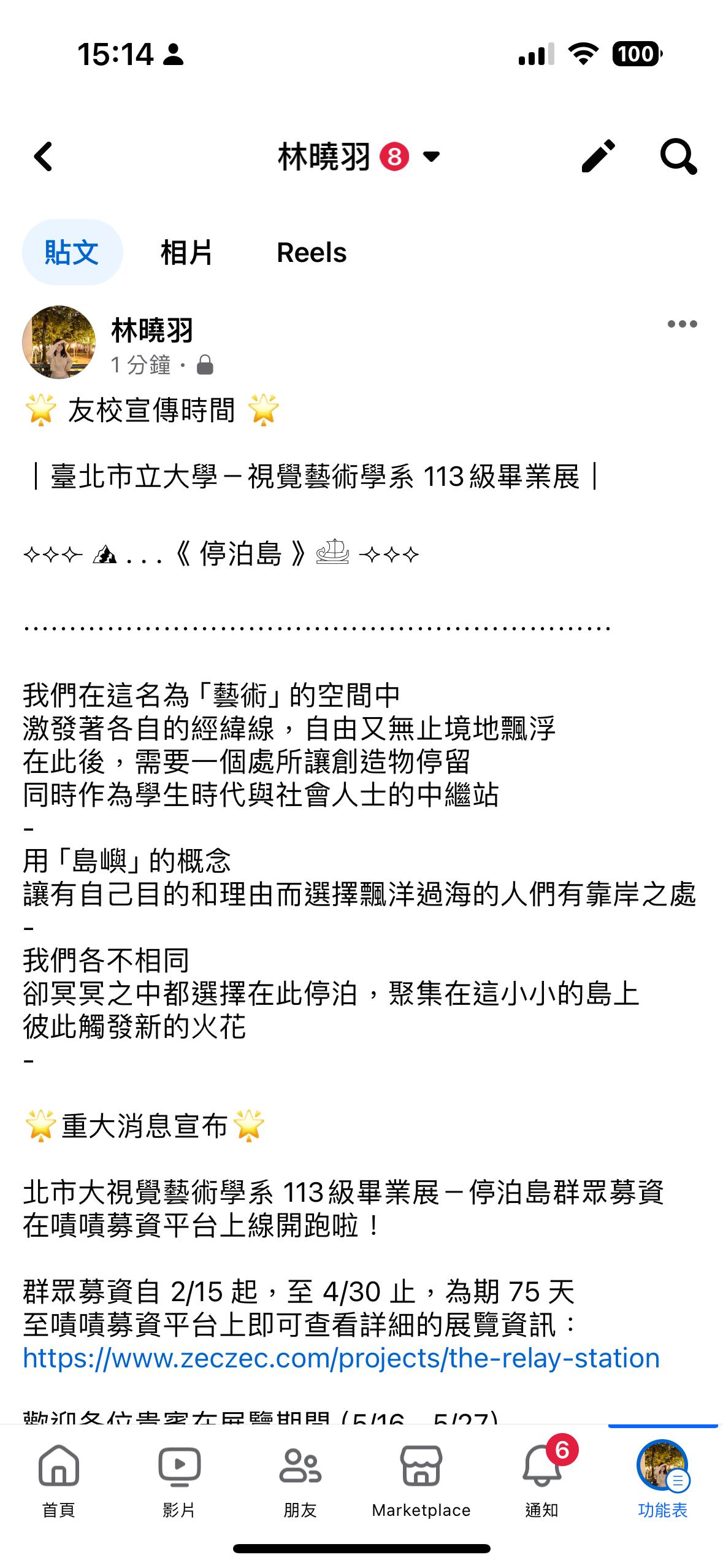Image resolution: width=723 pixels, height=1568 pixels.
Task: Switch to the Reels tab
Action: (312, 252)
